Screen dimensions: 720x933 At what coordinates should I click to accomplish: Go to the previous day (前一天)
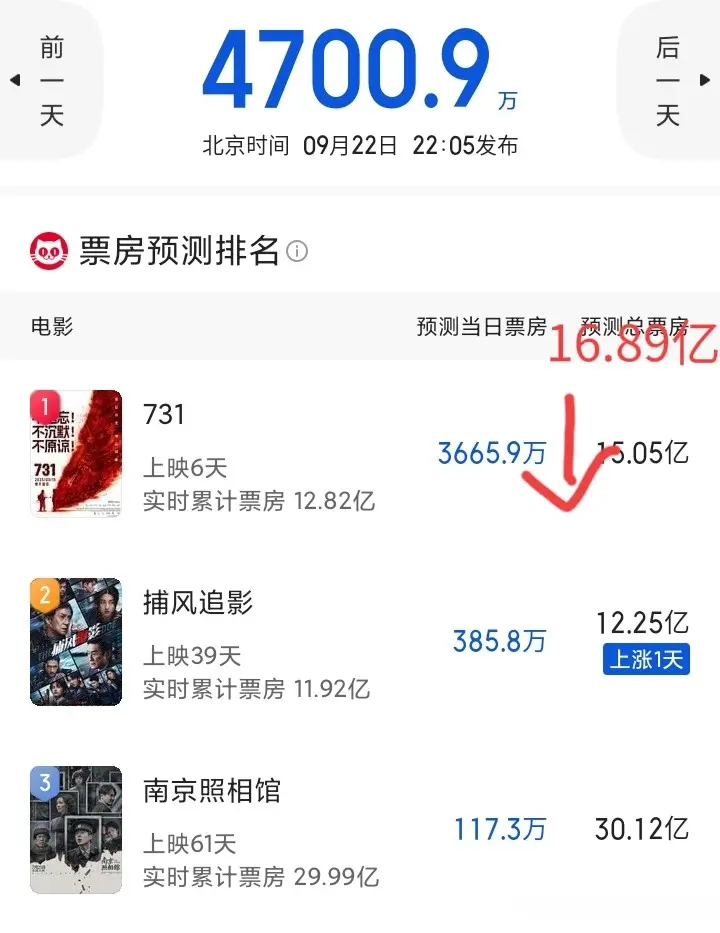pyautogui.click(x=50, y=81)
